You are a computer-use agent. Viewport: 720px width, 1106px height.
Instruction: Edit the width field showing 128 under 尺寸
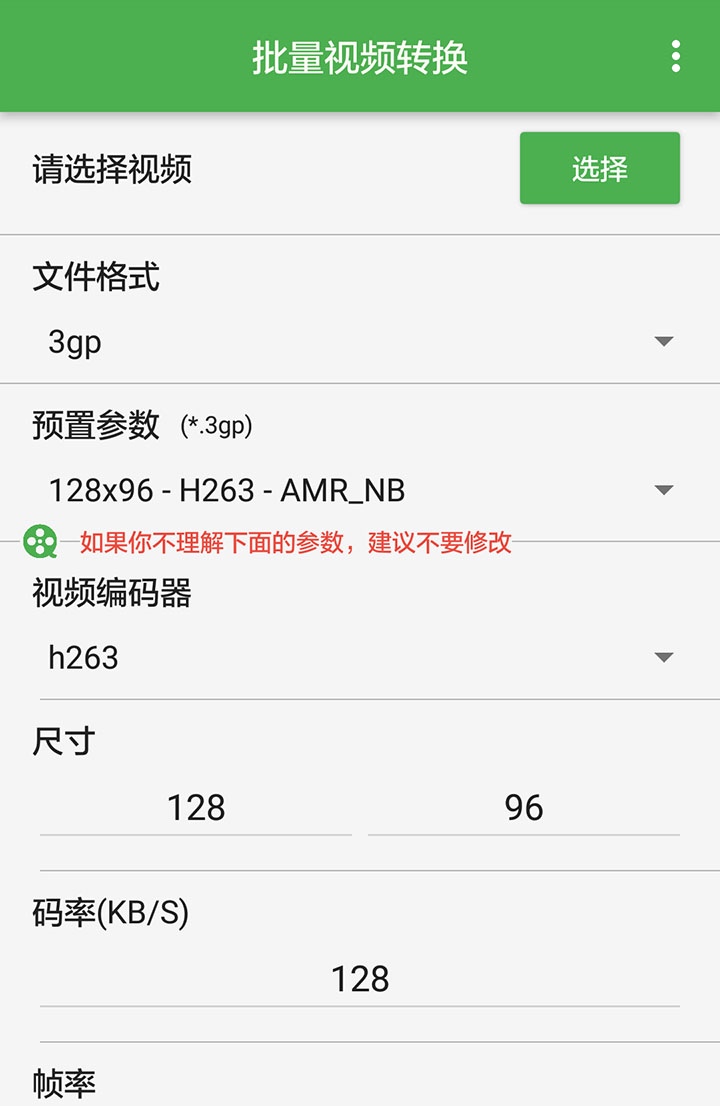pyautogui.click(x=196, y=807)
